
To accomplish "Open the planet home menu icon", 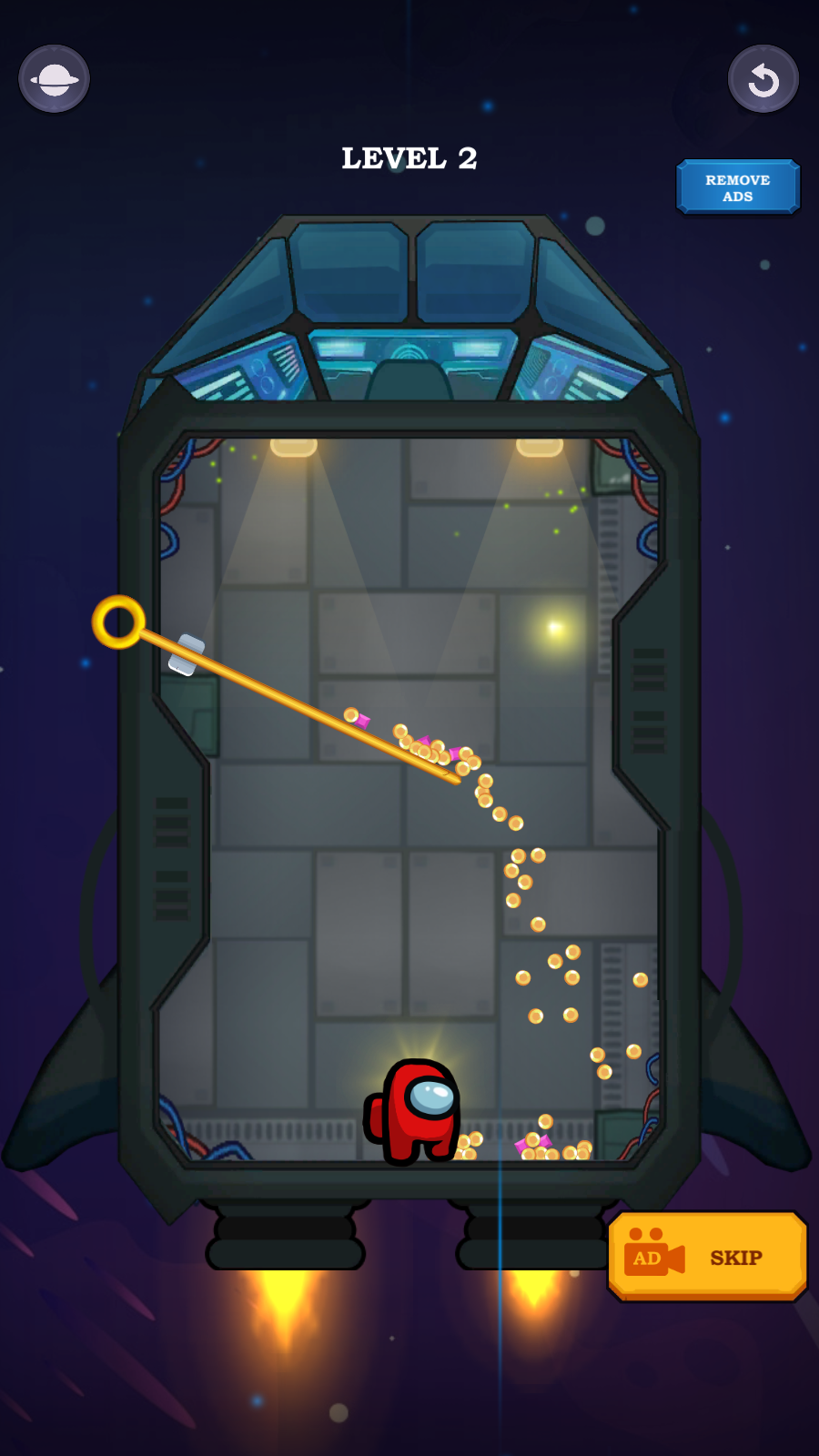I will (x=54, y=79).
